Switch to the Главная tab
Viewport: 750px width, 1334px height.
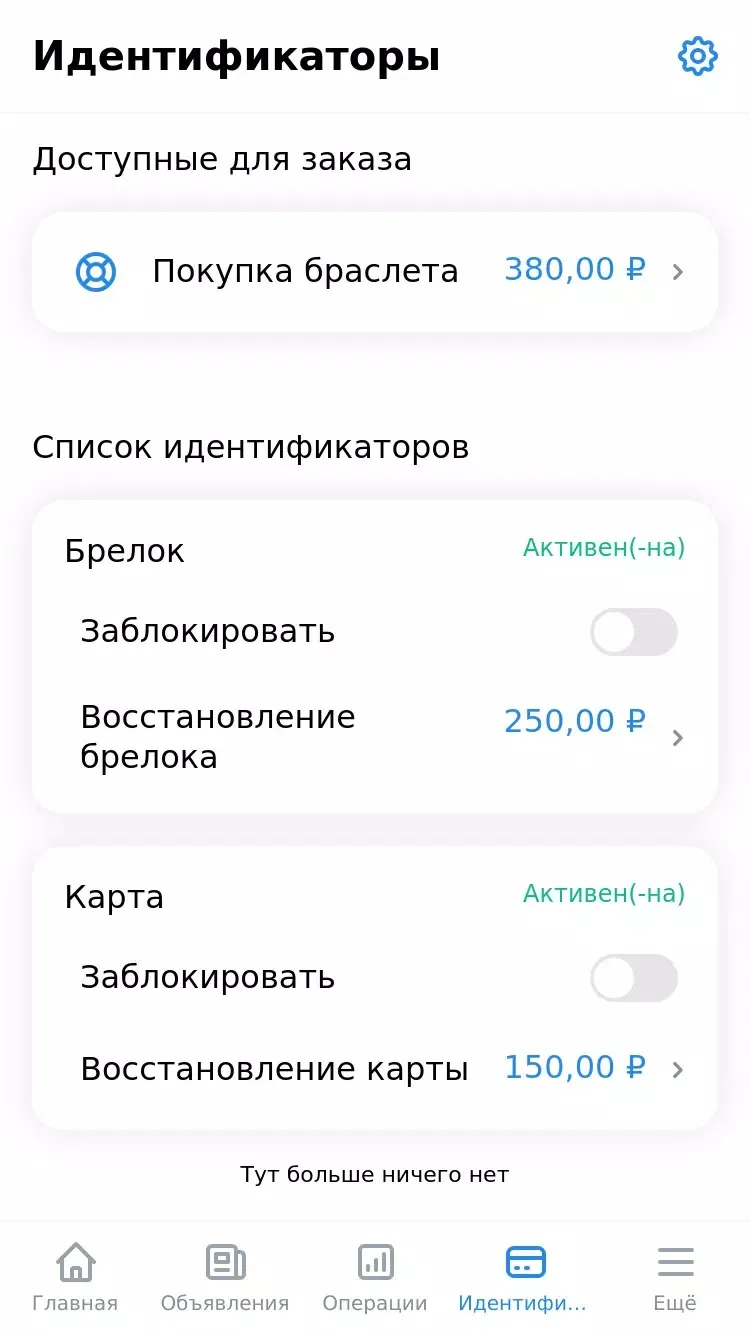click(x=75, y=1278)
